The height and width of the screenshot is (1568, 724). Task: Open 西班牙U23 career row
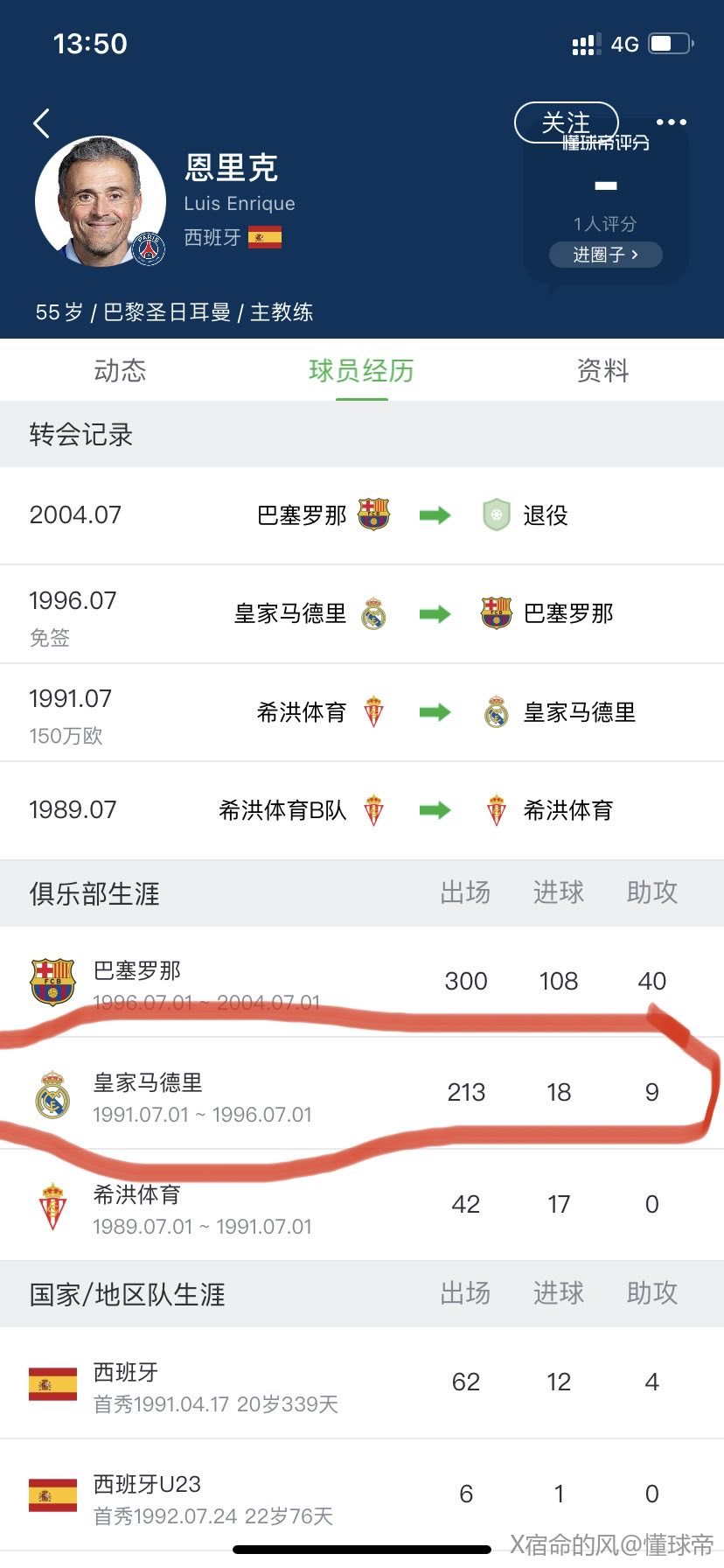click(x=362, y=1494)
